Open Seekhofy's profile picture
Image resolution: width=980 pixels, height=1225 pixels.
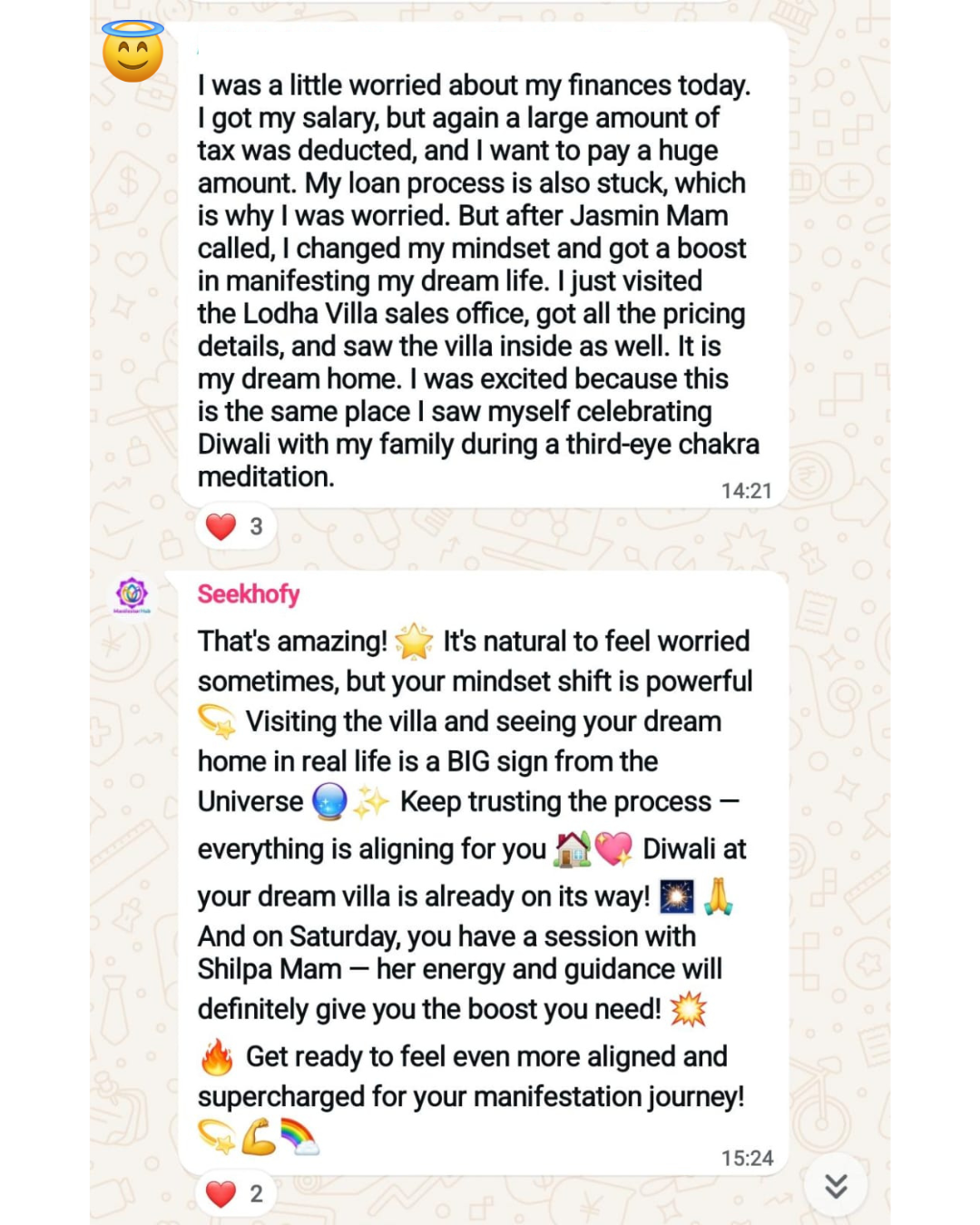[132, 595]
